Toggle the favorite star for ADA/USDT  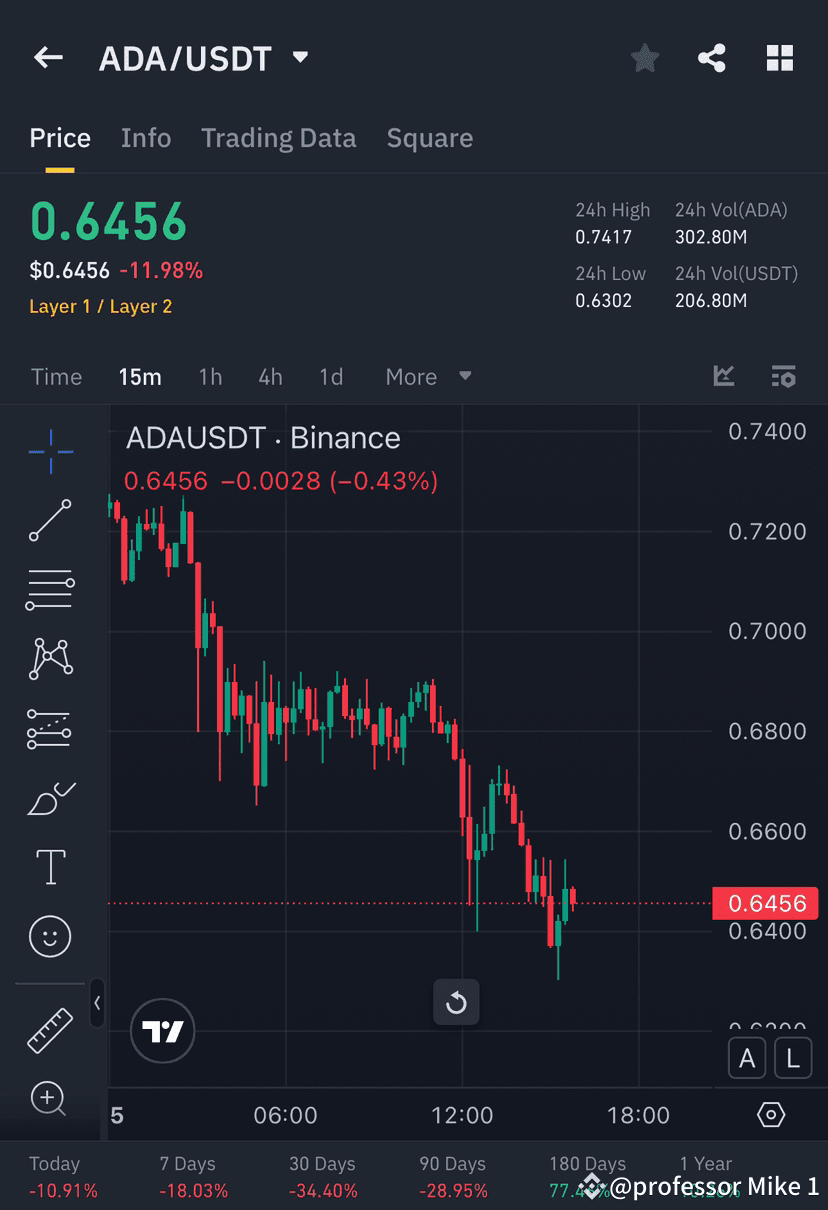click(644, 57)
